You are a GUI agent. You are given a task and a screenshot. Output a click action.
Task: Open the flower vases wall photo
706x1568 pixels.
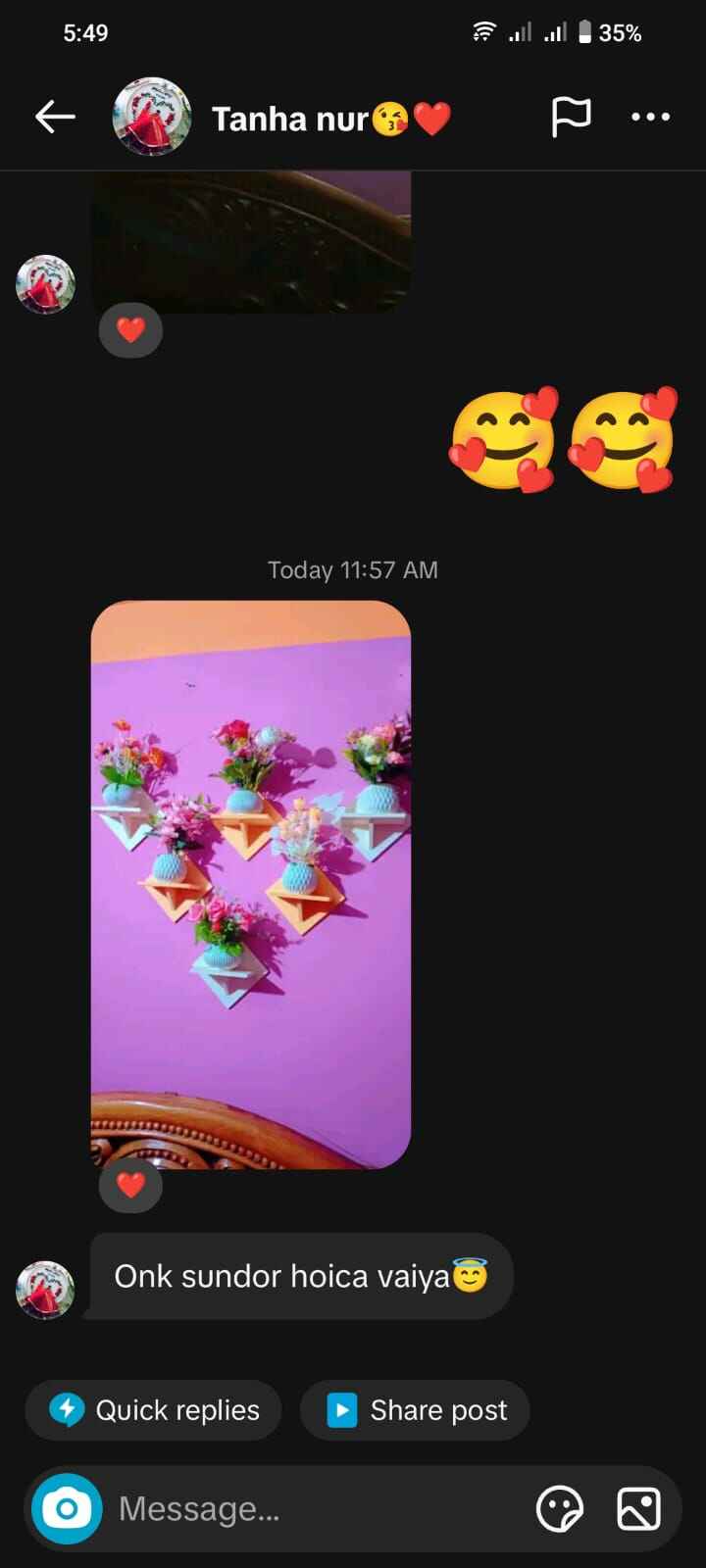pos(251,885)
